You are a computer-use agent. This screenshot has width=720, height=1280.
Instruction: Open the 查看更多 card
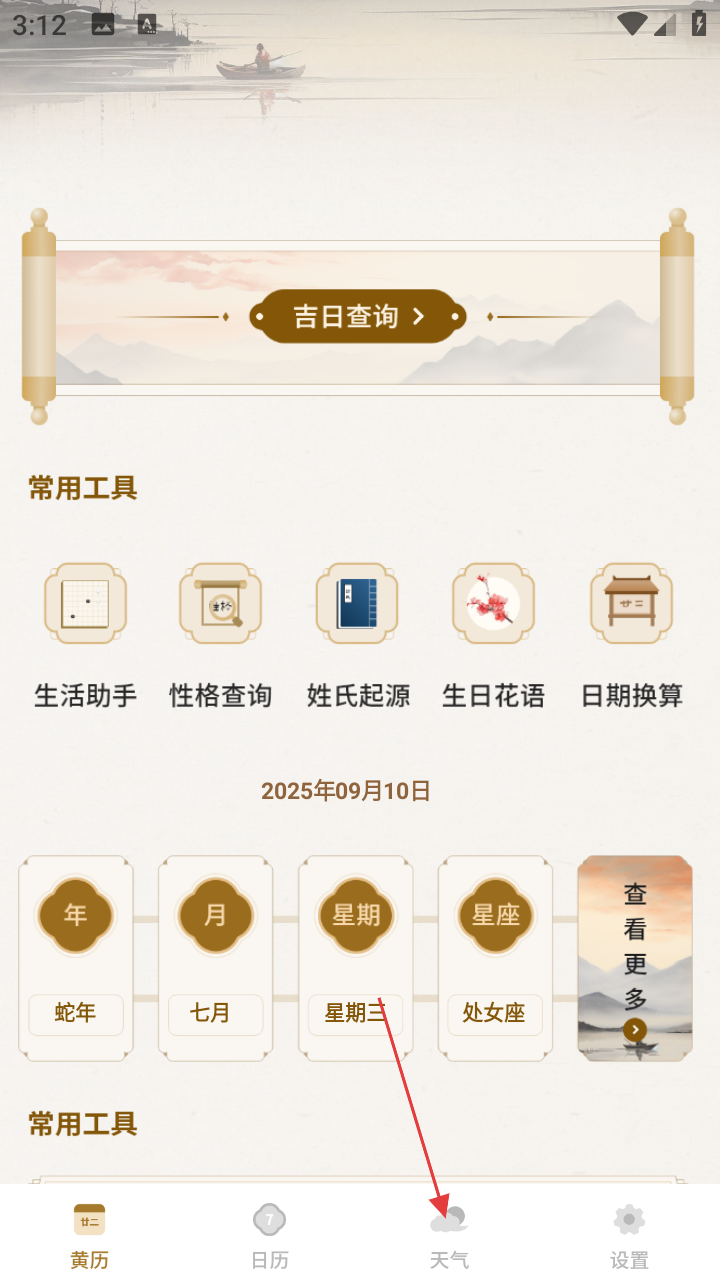635,957
